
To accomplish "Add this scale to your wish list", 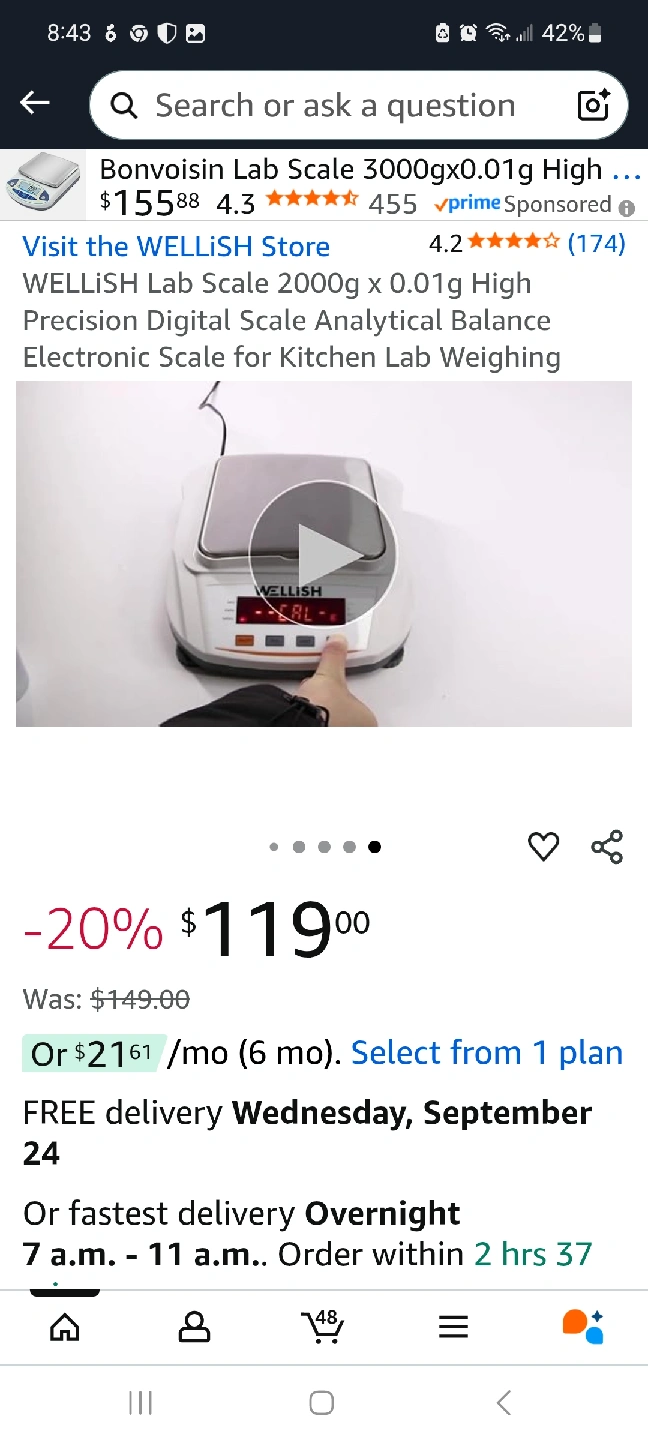I will (x=543, y=847).
